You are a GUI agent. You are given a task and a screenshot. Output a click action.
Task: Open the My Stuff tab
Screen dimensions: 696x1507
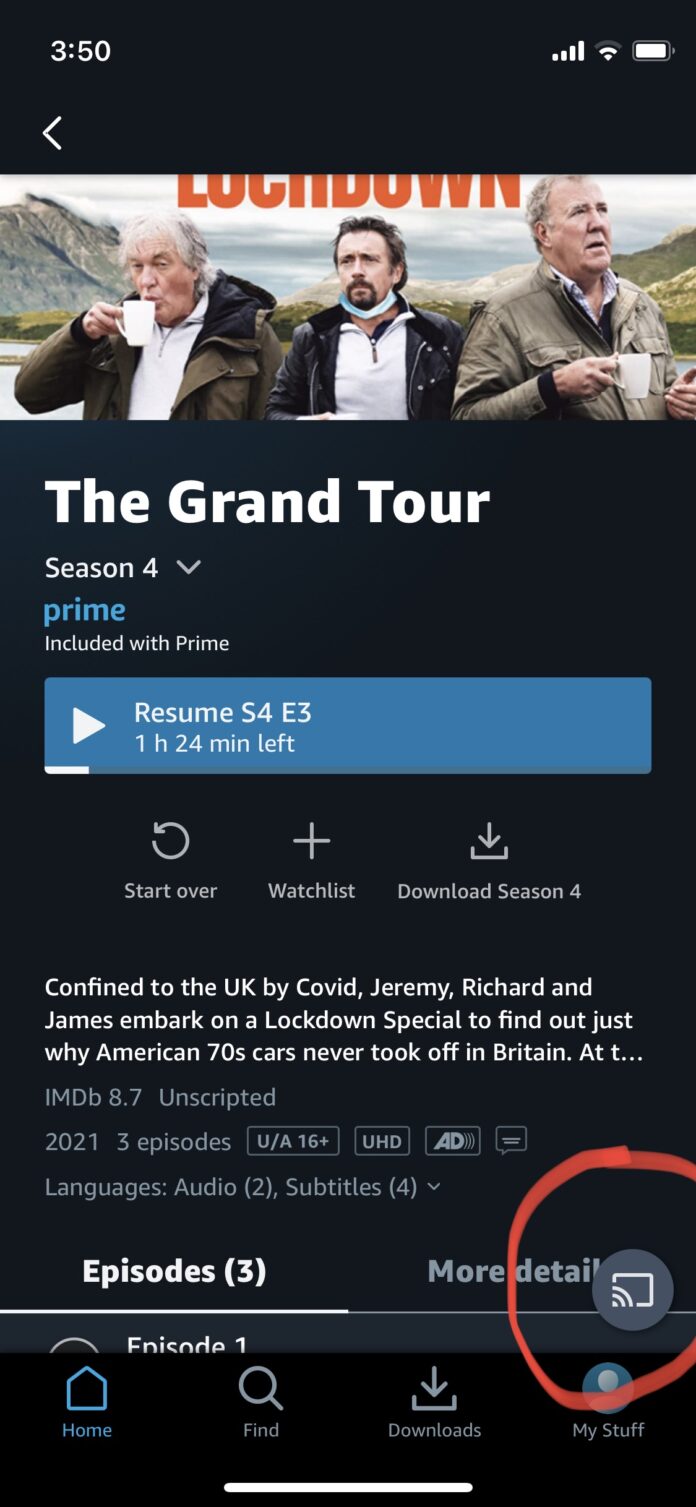pyautogui.click(x=608, y=1402)
